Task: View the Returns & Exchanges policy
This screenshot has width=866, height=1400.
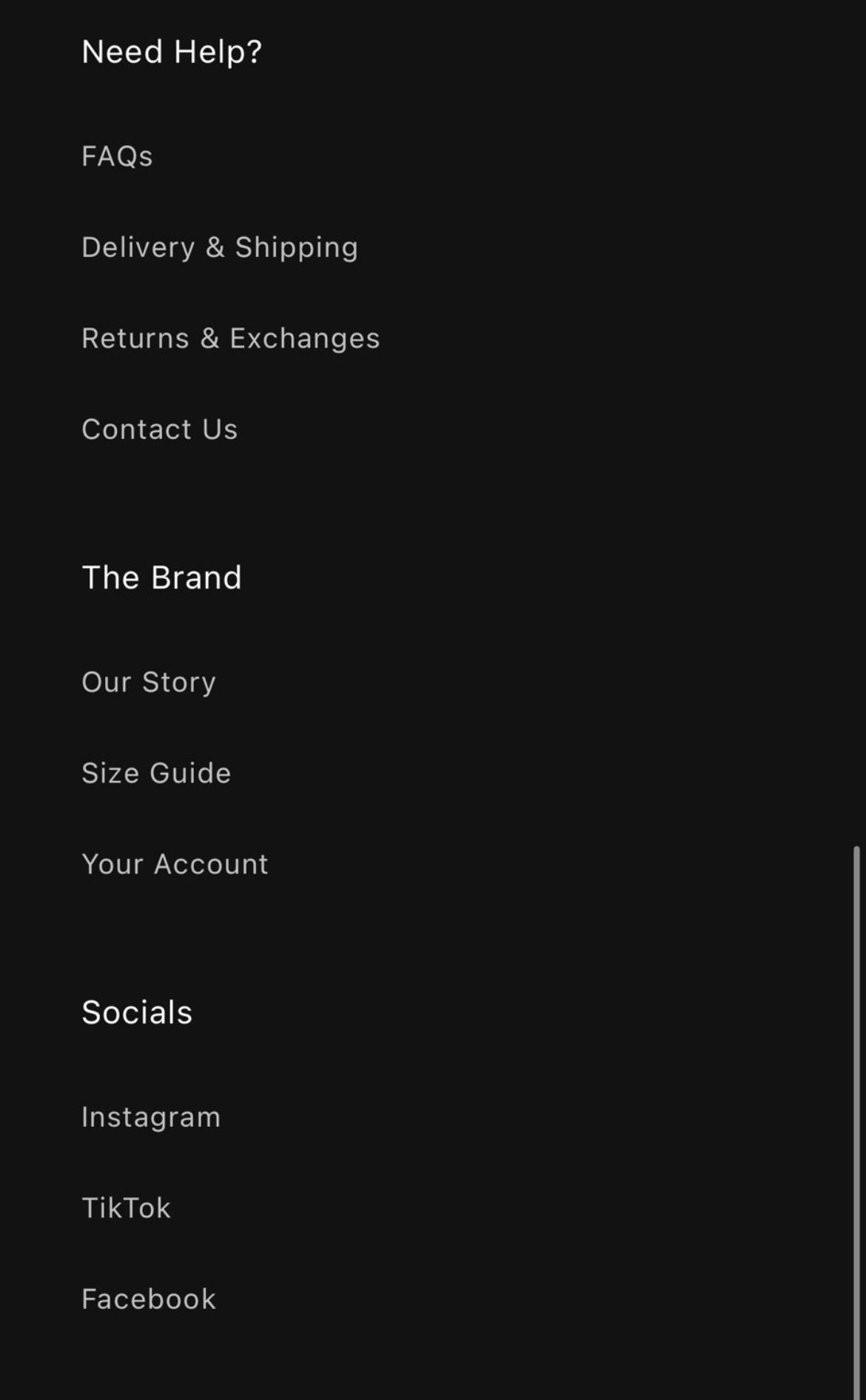Action: pos(231,339)
